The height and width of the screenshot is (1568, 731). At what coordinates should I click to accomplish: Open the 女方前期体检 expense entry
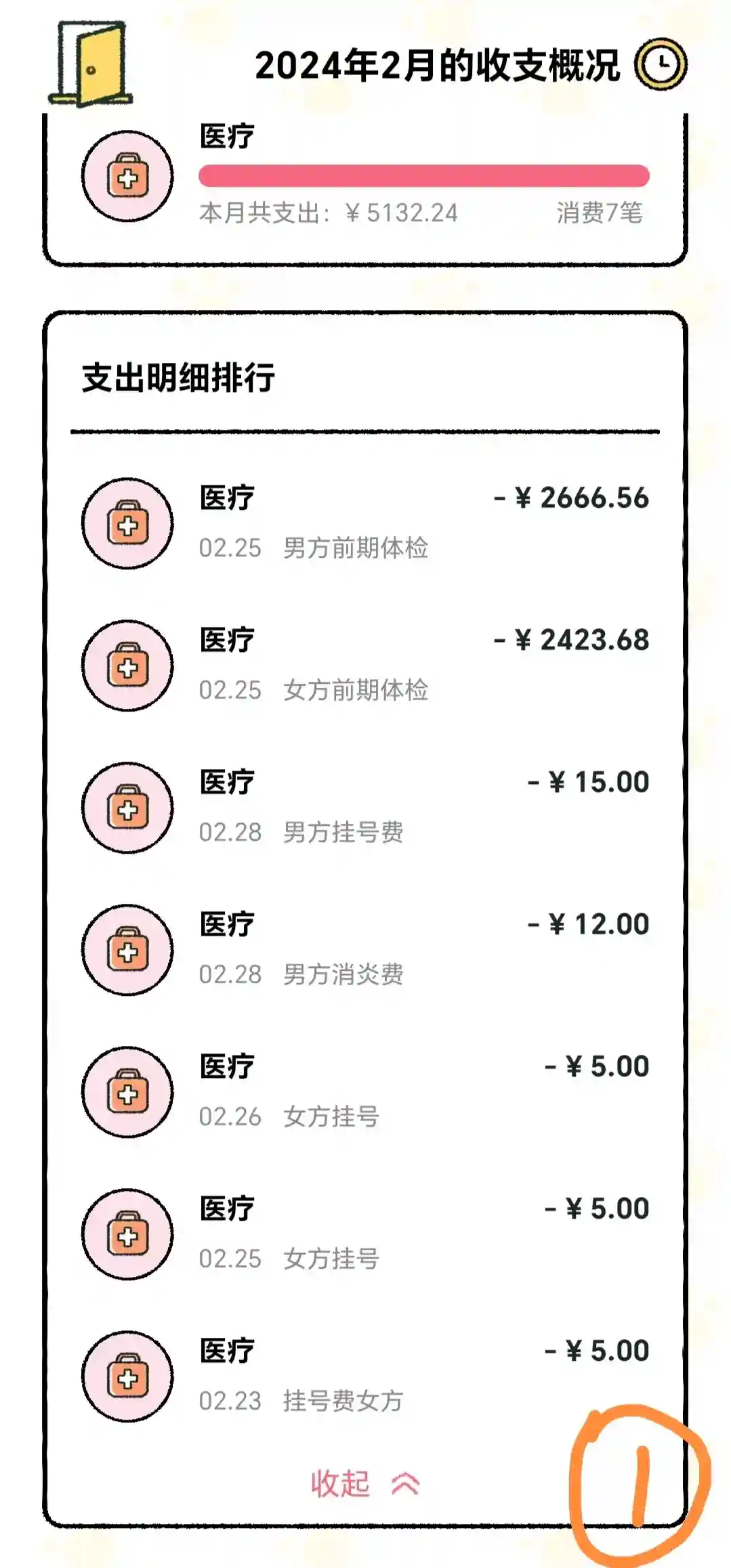[364, 665]
